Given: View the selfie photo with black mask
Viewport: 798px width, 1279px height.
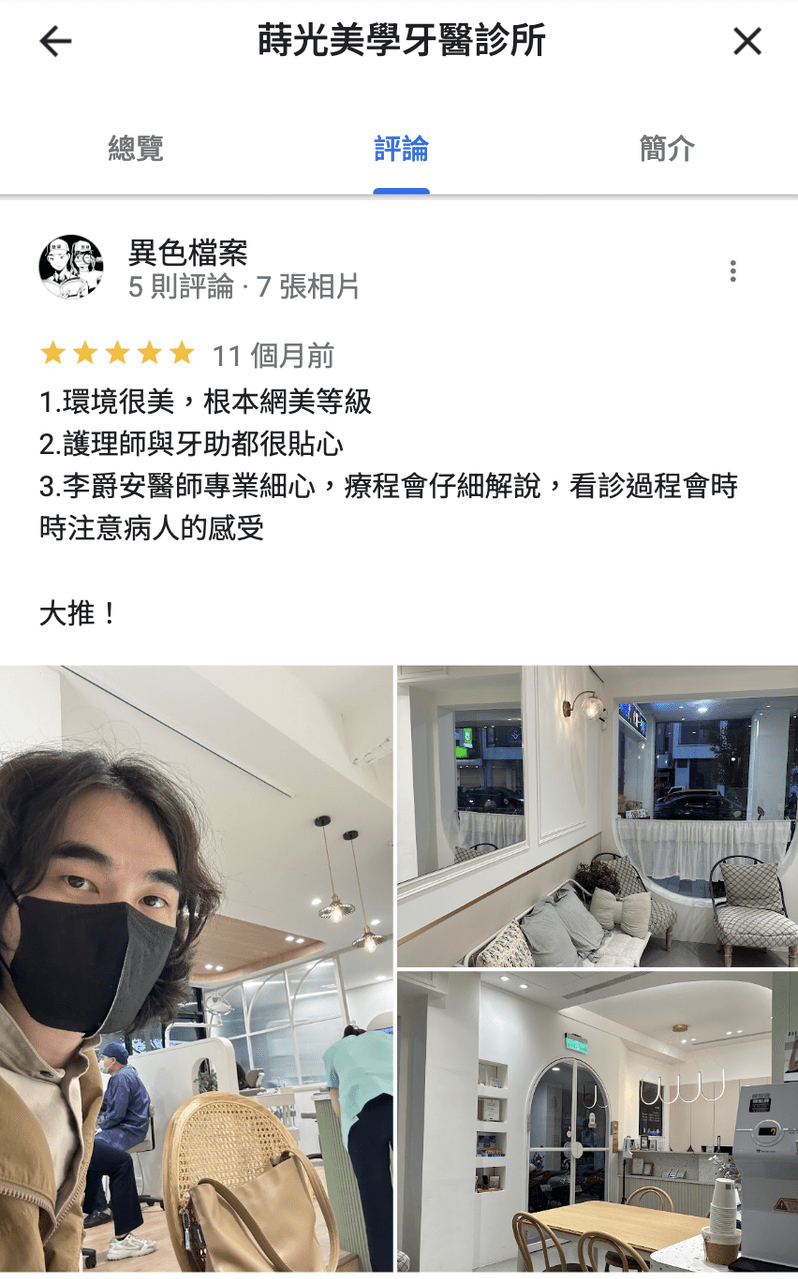Looking at the screenshot, I should tap(196, 968).
